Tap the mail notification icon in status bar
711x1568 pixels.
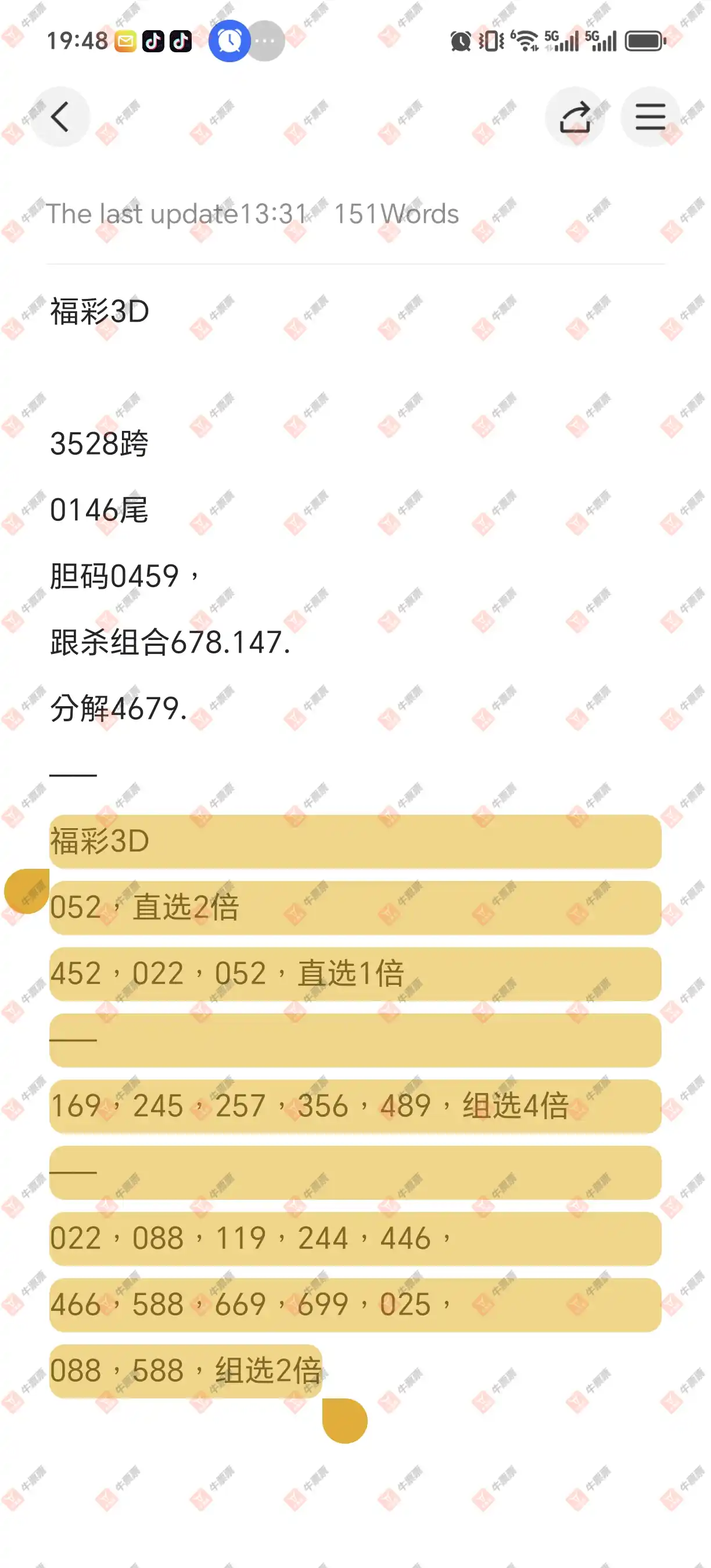coord(126,41)
